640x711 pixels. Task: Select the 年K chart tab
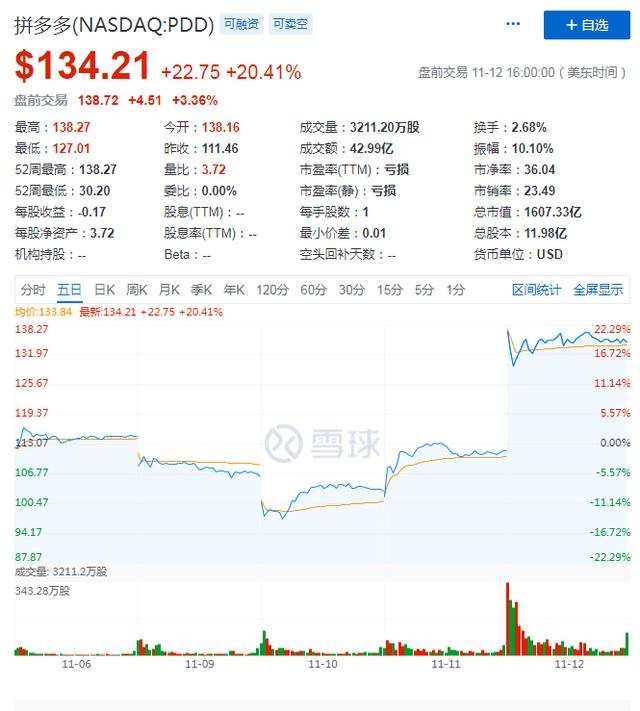click(x=233, y=290)
